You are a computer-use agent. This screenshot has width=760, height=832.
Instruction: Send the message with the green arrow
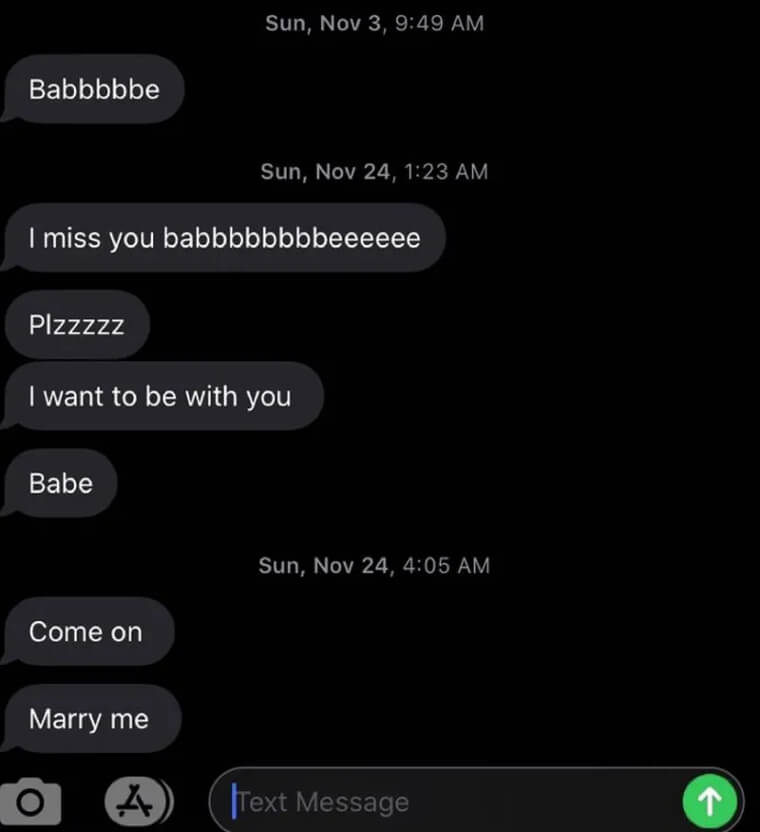coord(709,800)
